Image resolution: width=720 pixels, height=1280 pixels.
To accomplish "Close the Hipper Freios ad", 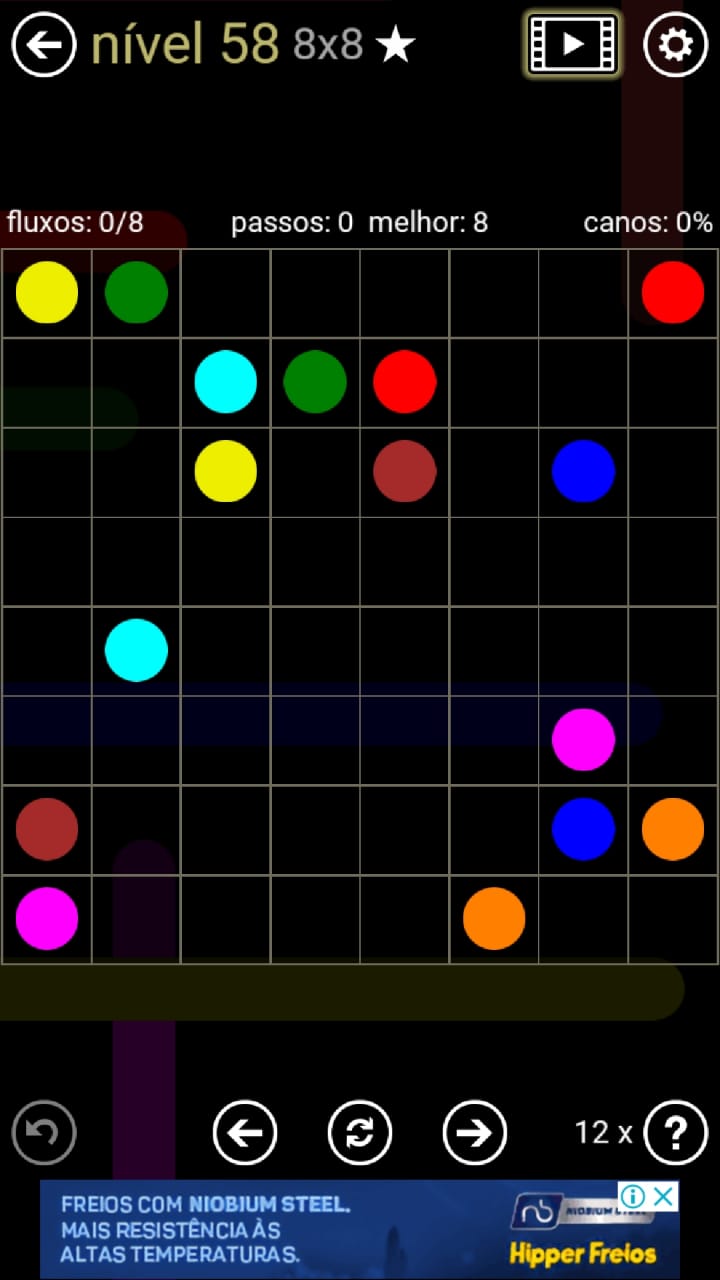I will (x=664, y=1196).
